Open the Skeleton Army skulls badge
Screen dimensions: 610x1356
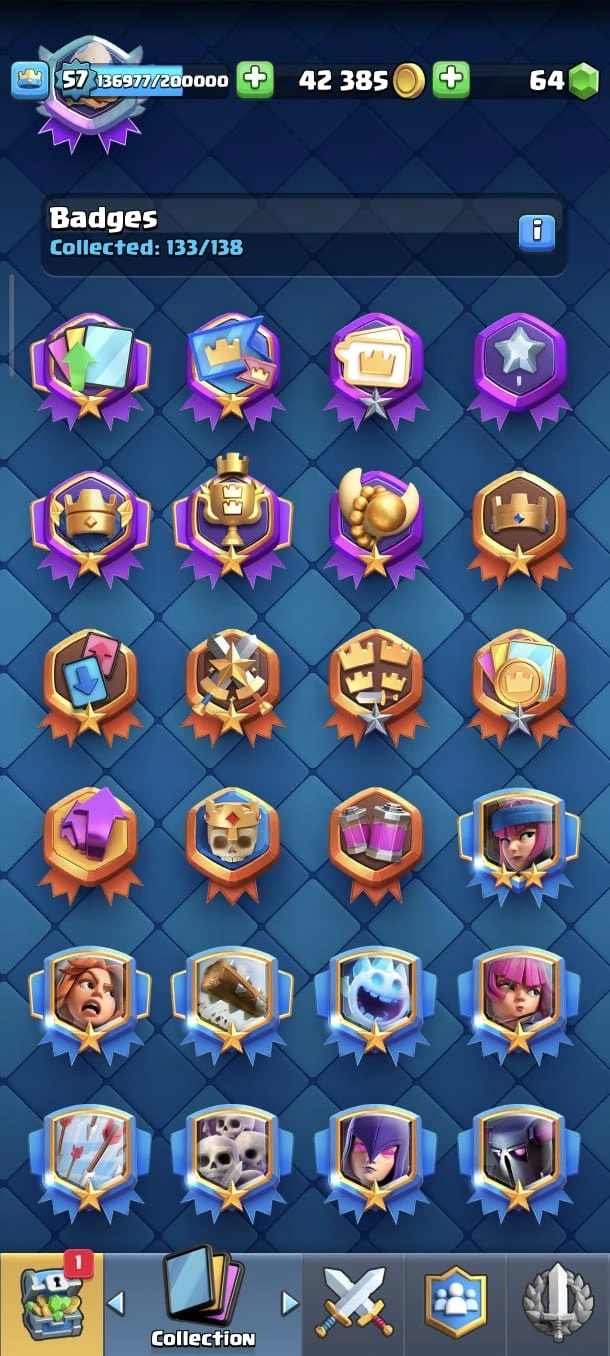232,1155
